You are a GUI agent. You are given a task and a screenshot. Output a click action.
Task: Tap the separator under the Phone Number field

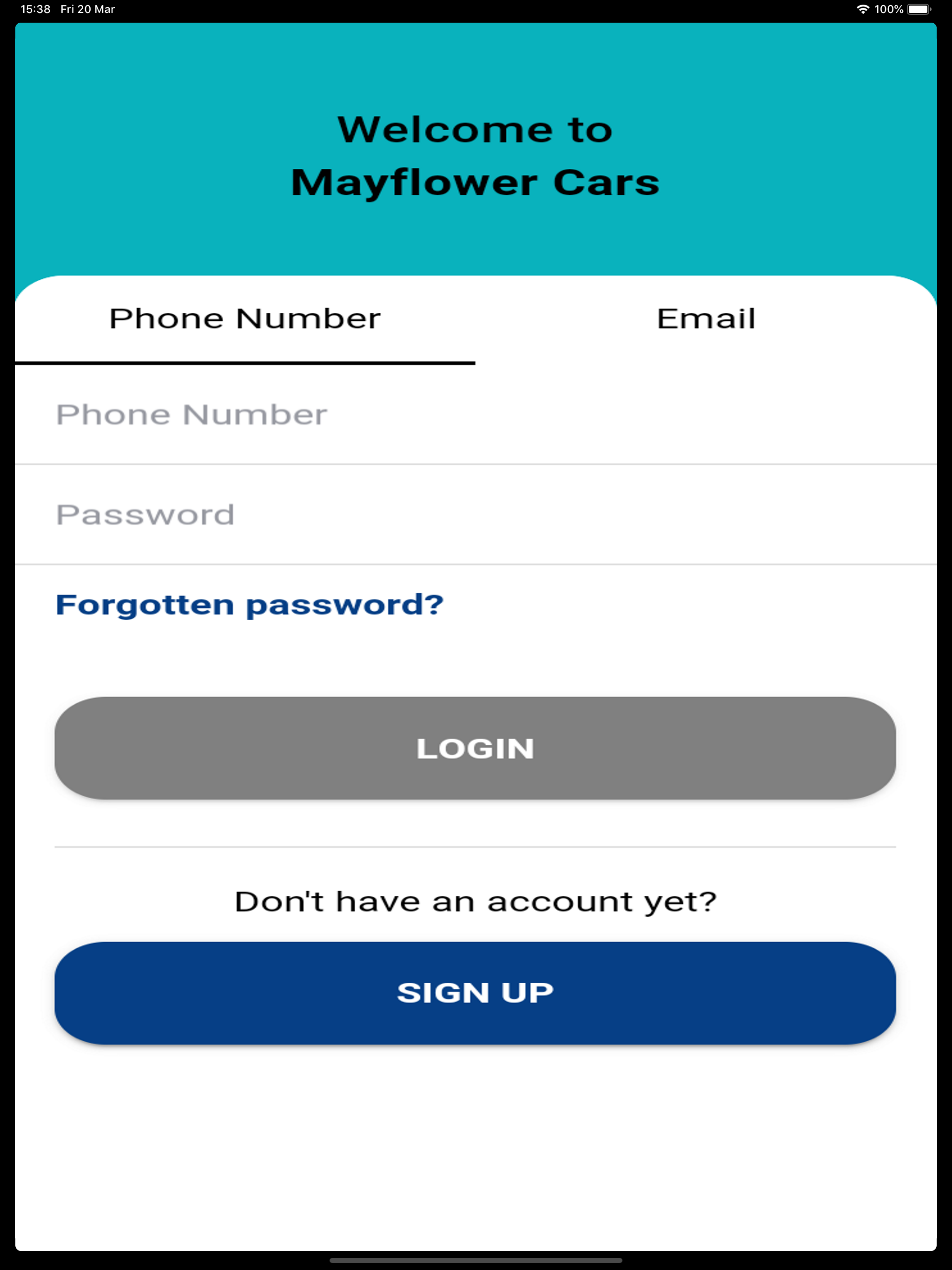point(476,462)
